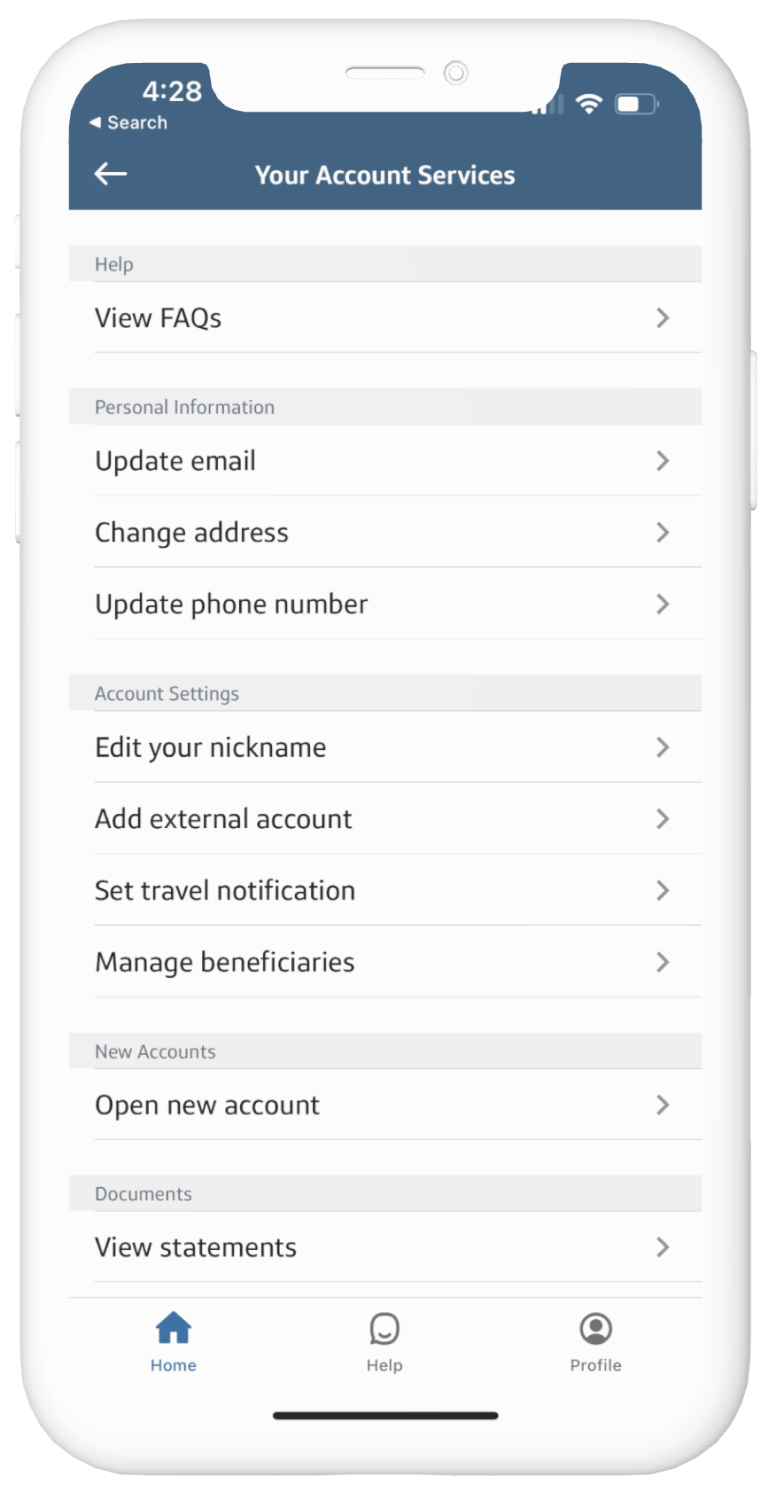Open Edit your nickname
Screen dimensions: 768x1492
[x=385, y=747]
